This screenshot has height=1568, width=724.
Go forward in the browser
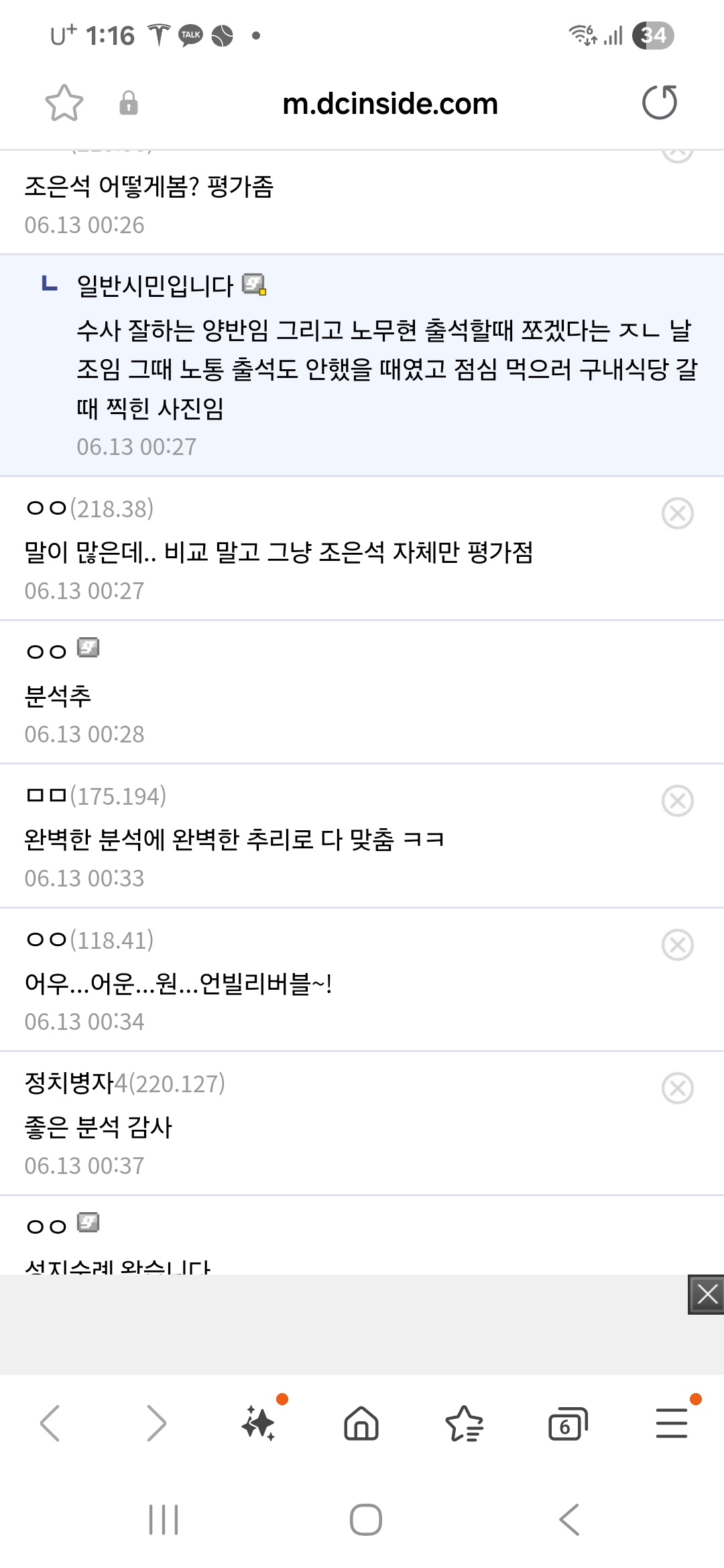coord(156,1423)
